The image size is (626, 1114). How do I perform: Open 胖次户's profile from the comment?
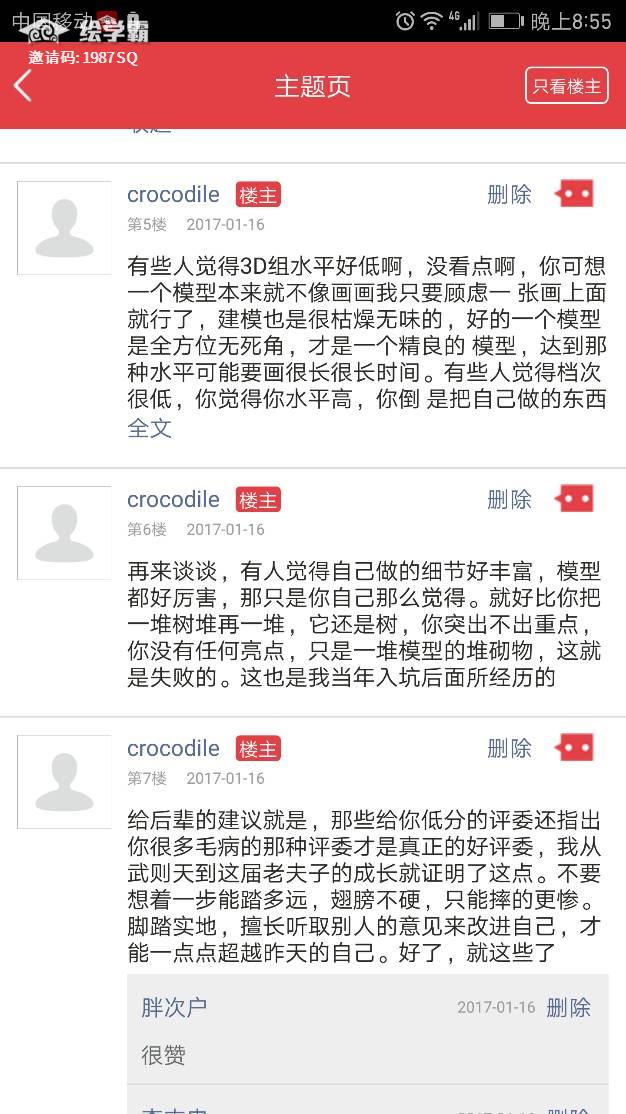[174, 1007]
